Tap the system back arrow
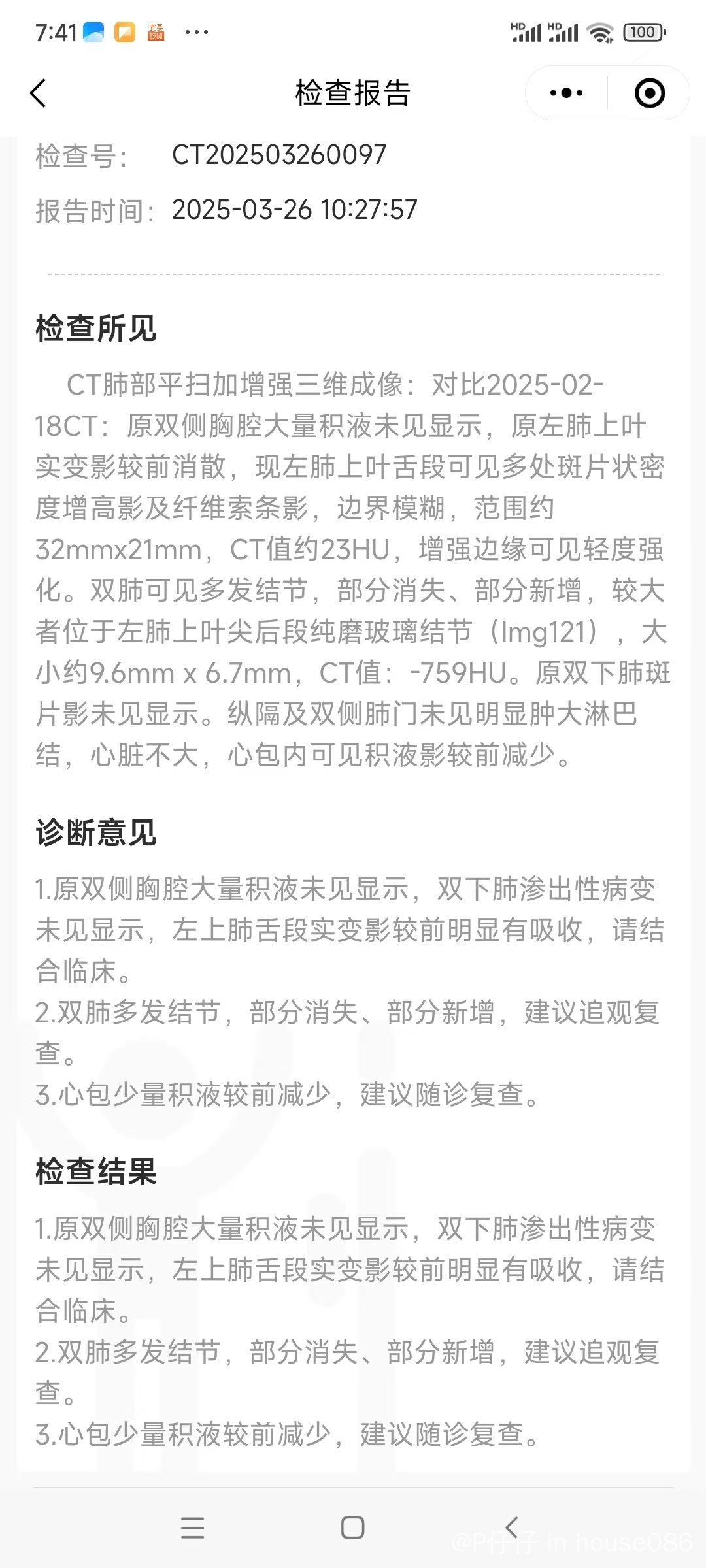706x1568 pixels. (x=512, y=1527)
